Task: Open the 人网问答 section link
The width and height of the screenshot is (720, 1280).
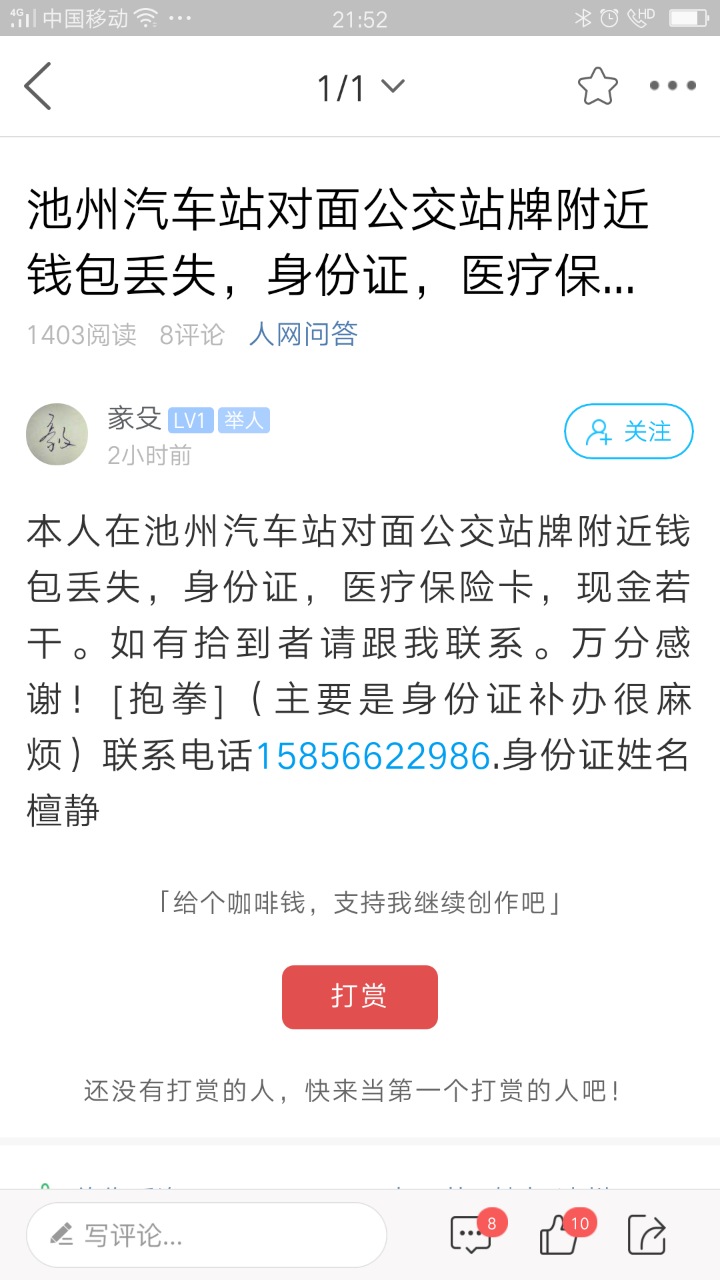Action: click(x=303, y=334)
